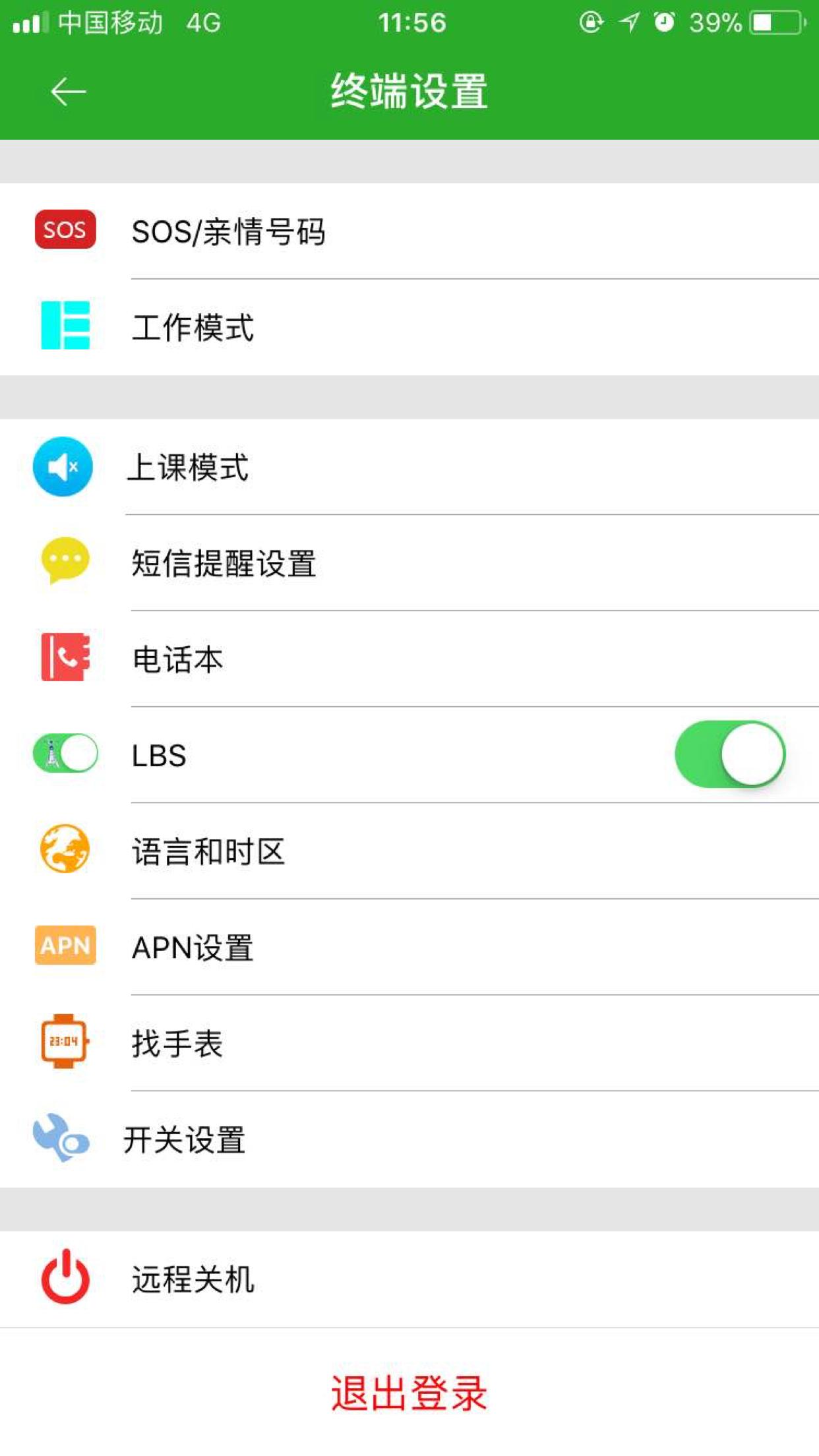Turn off the LBS switch
The height and width of the screenshot is (1456, 819).
(x=730, y=754)
